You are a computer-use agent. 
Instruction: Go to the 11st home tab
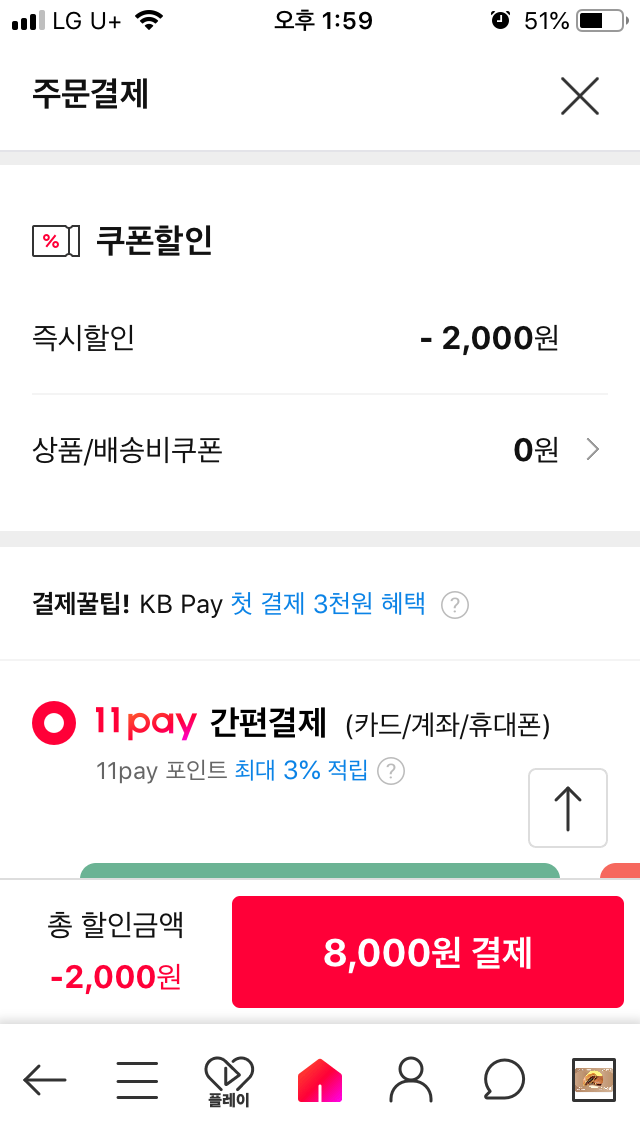pyautogui.click(x=320, y=1080)
